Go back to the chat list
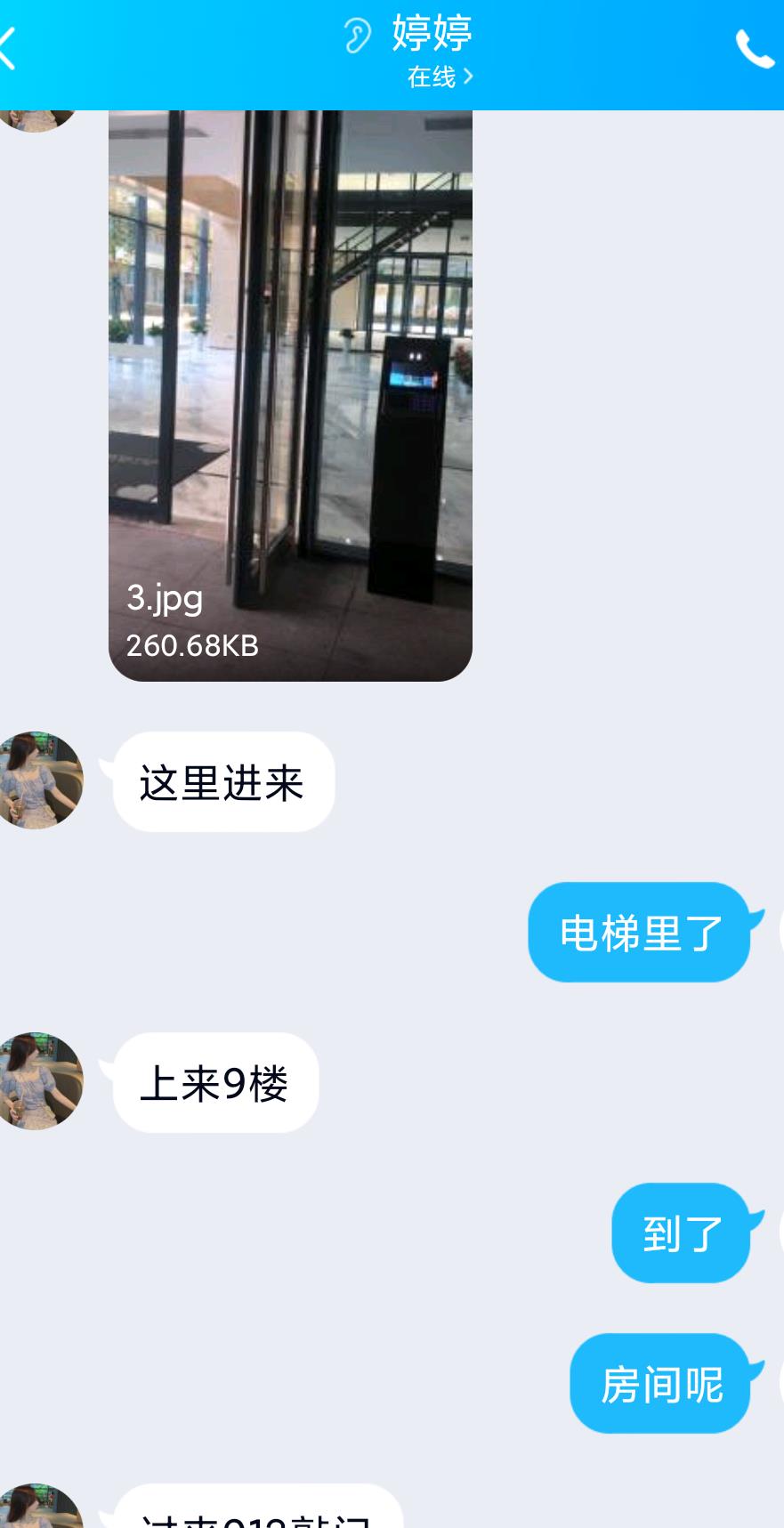Viewport: 784px width, 1528px height. [x=9, y=49]
